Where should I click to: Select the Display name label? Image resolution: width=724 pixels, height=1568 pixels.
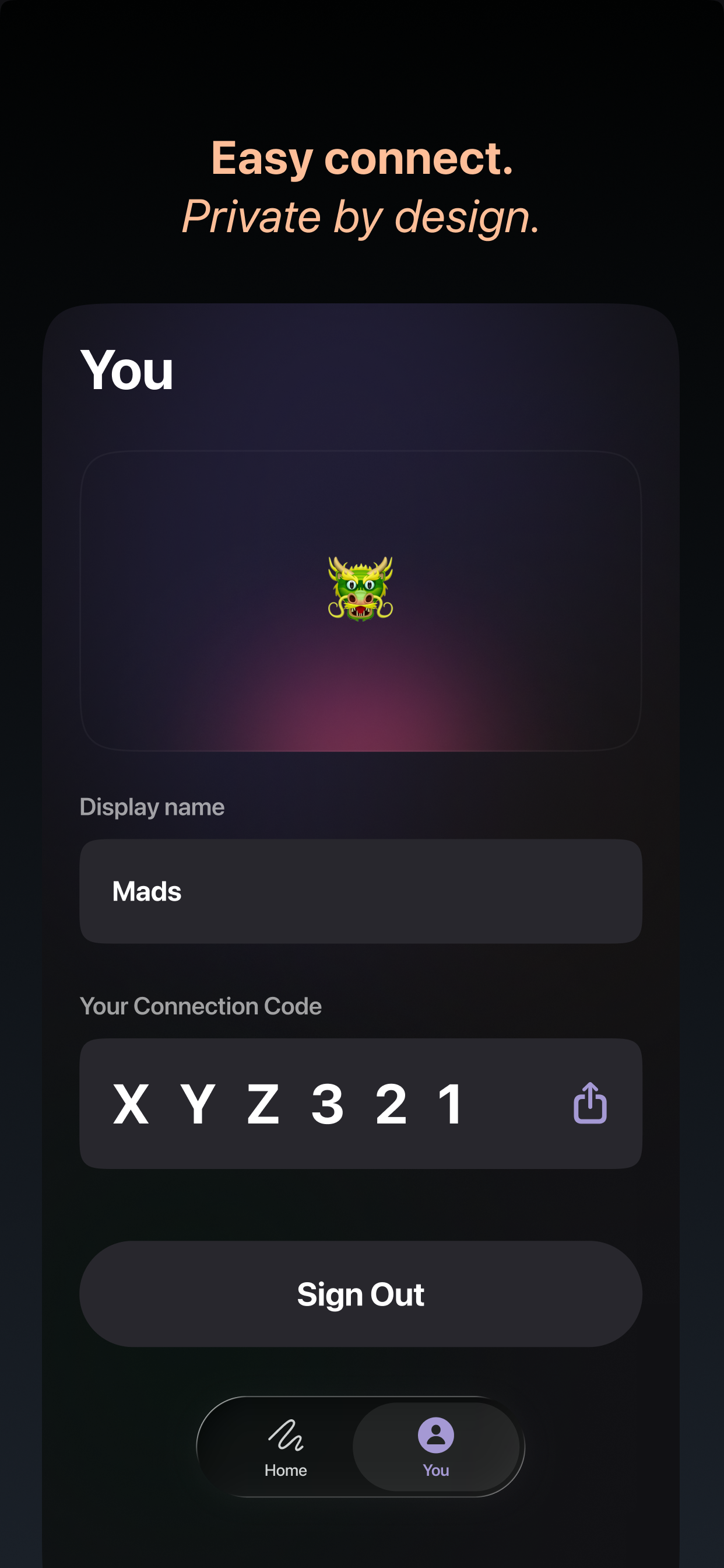click(153, 807)
